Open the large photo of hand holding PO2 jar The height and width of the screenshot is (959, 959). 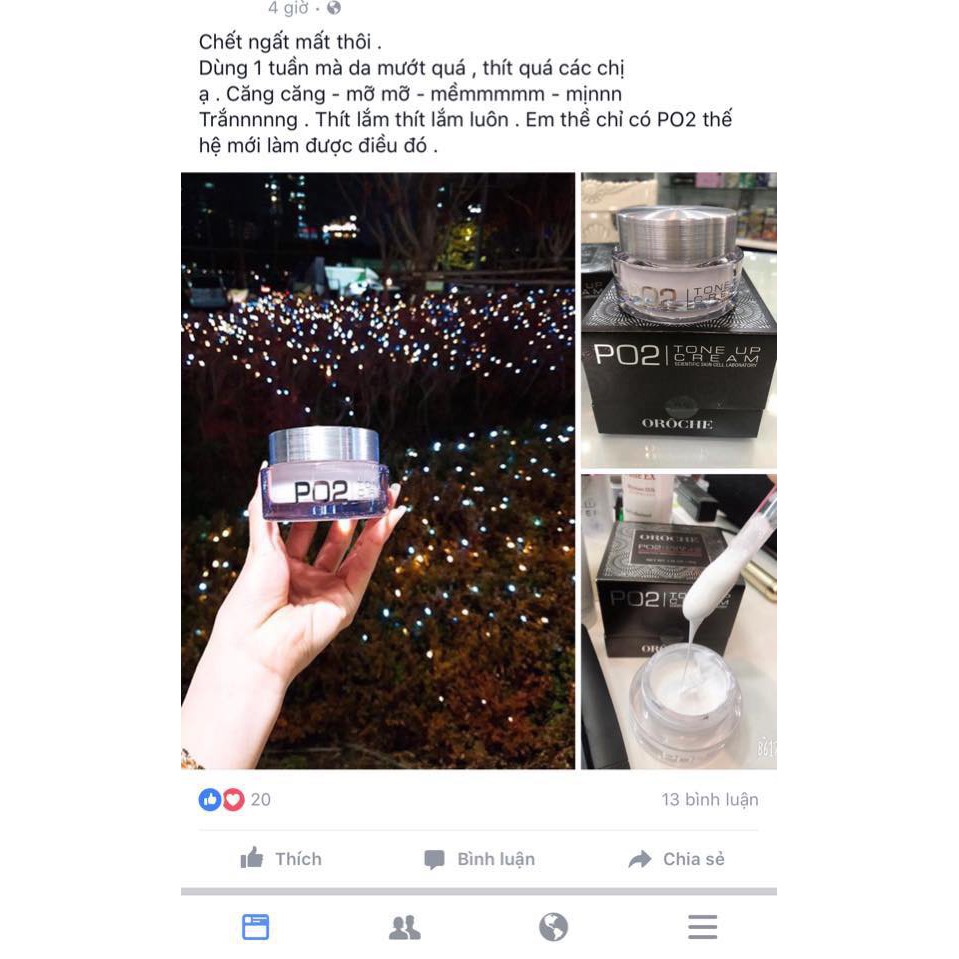pyautogui.click(x=378, y=470)
